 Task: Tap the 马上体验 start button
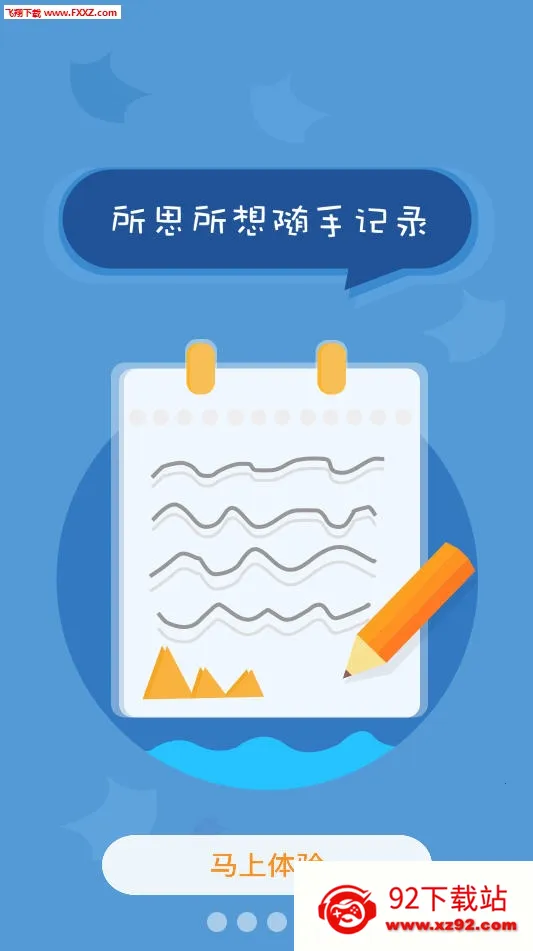[267, 864]
